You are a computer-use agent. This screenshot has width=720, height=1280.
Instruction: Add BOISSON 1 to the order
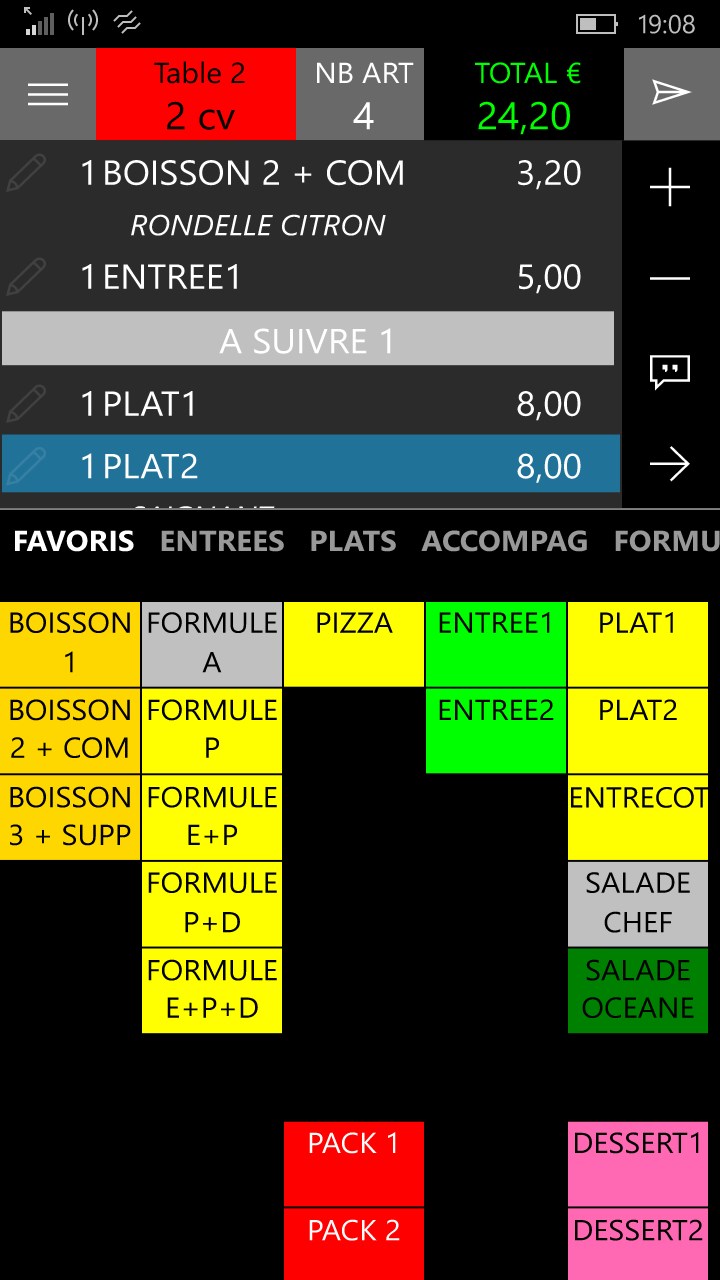click(70, 643)
